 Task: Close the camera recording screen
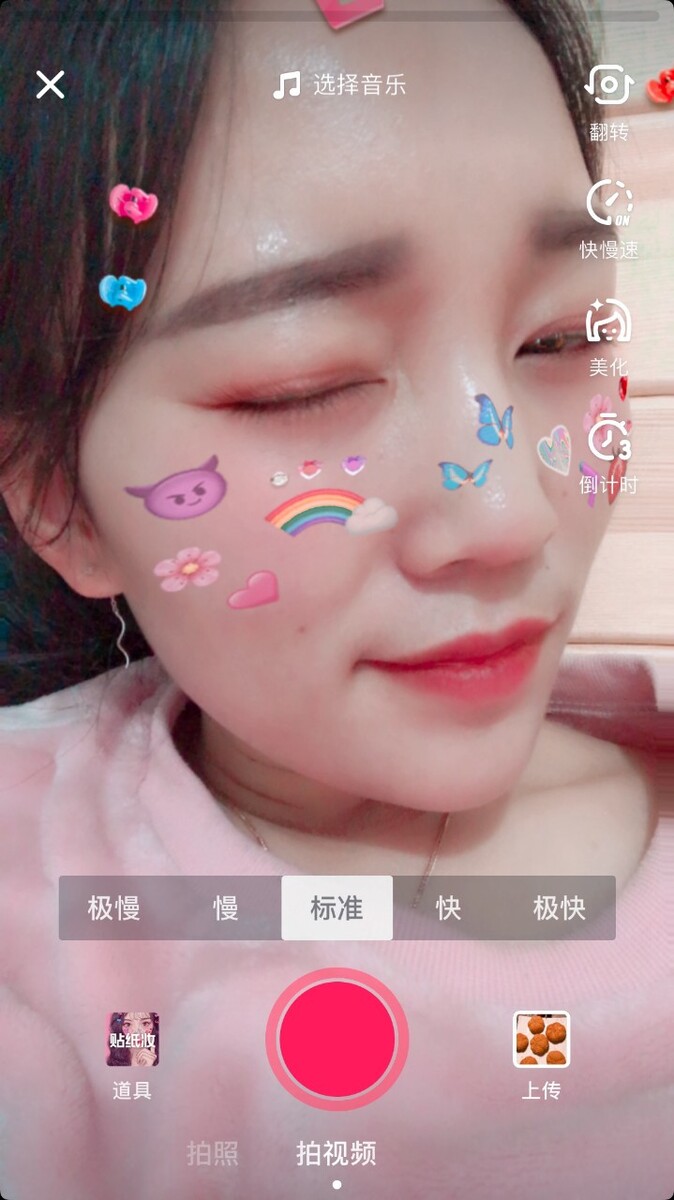[50, 85]
